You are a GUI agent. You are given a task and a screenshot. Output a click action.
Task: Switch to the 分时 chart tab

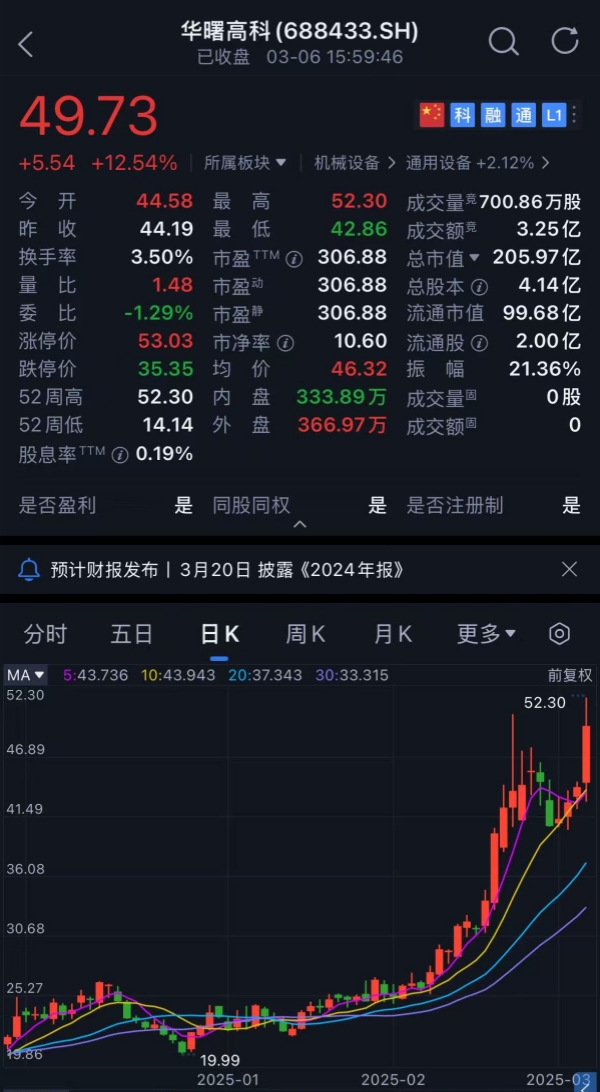[45, 634]
